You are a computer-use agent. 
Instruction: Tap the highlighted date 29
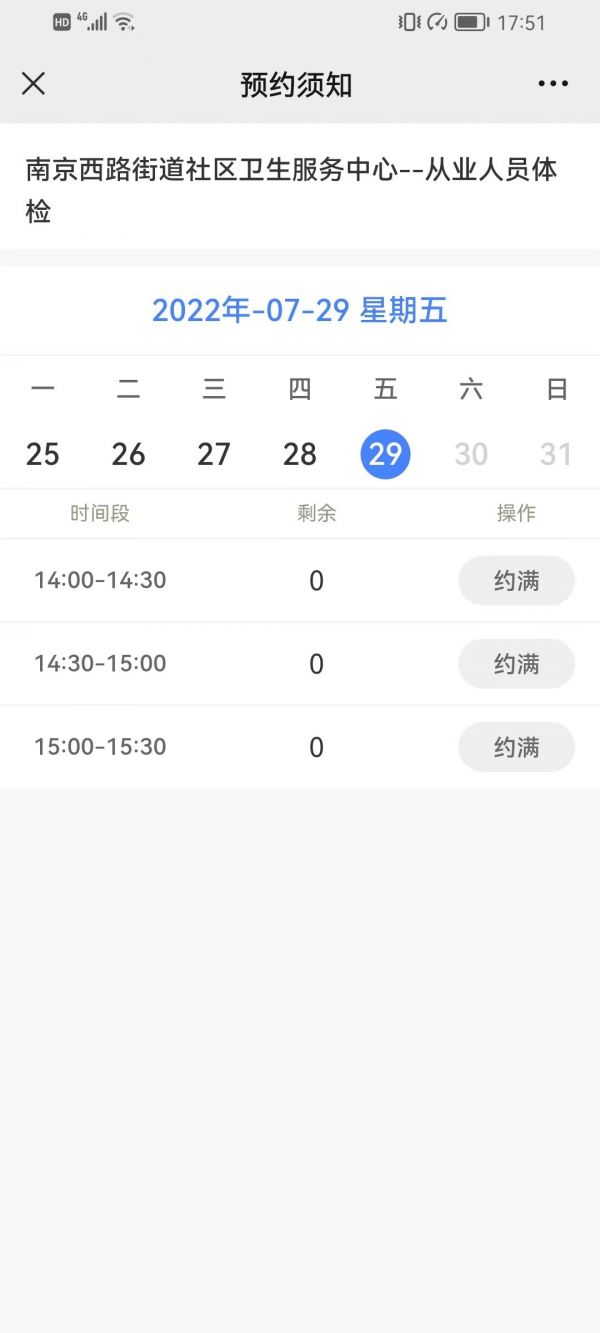pos(386,454)
